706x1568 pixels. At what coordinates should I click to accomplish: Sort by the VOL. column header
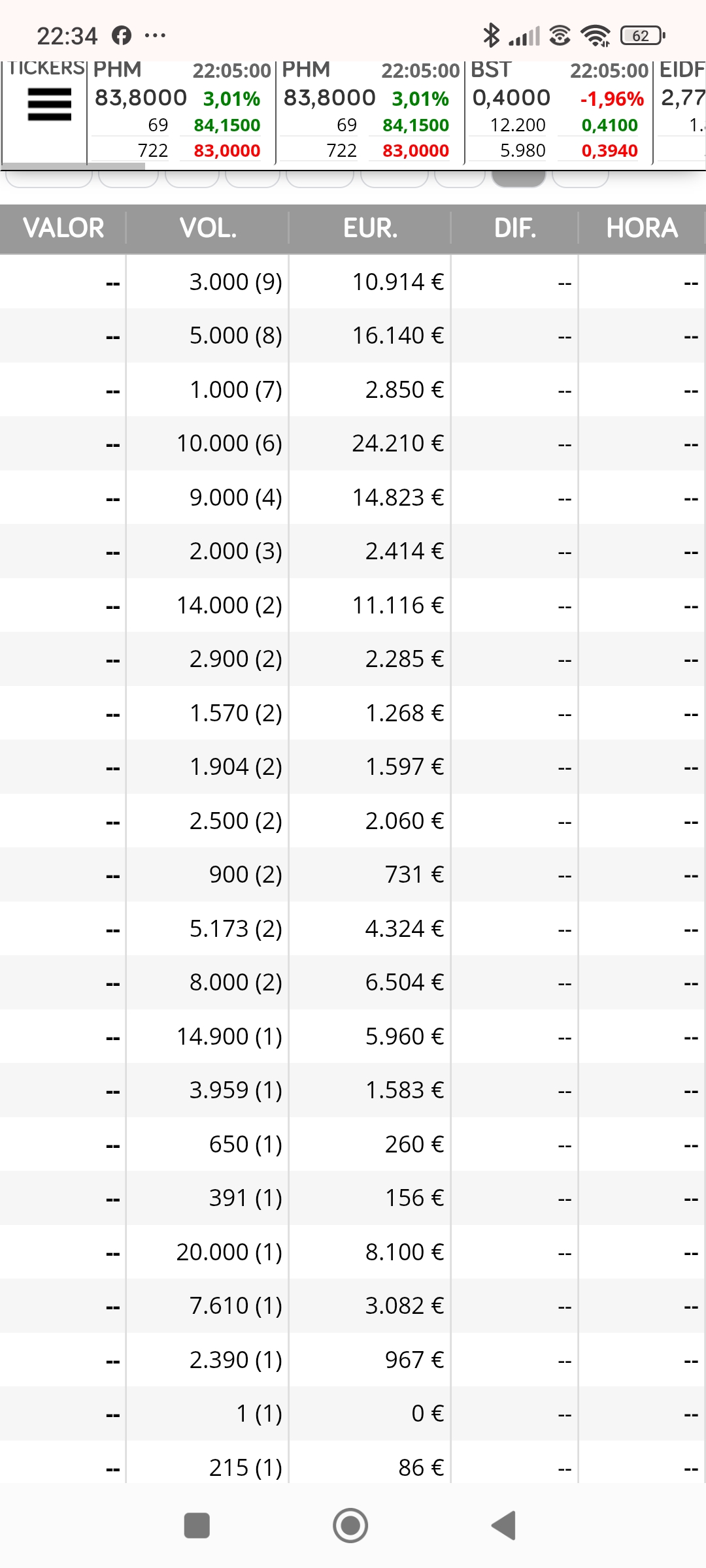(208, 228)
